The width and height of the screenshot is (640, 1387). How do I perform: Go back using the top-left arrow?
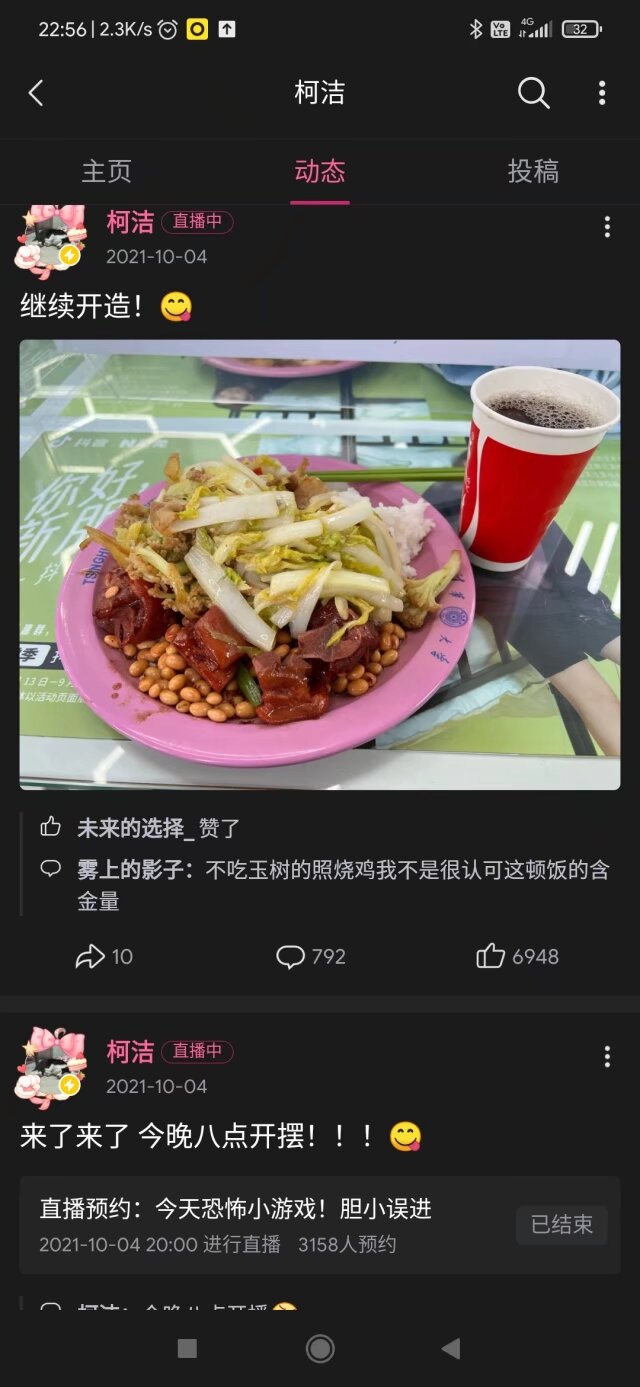coord(36,93)
